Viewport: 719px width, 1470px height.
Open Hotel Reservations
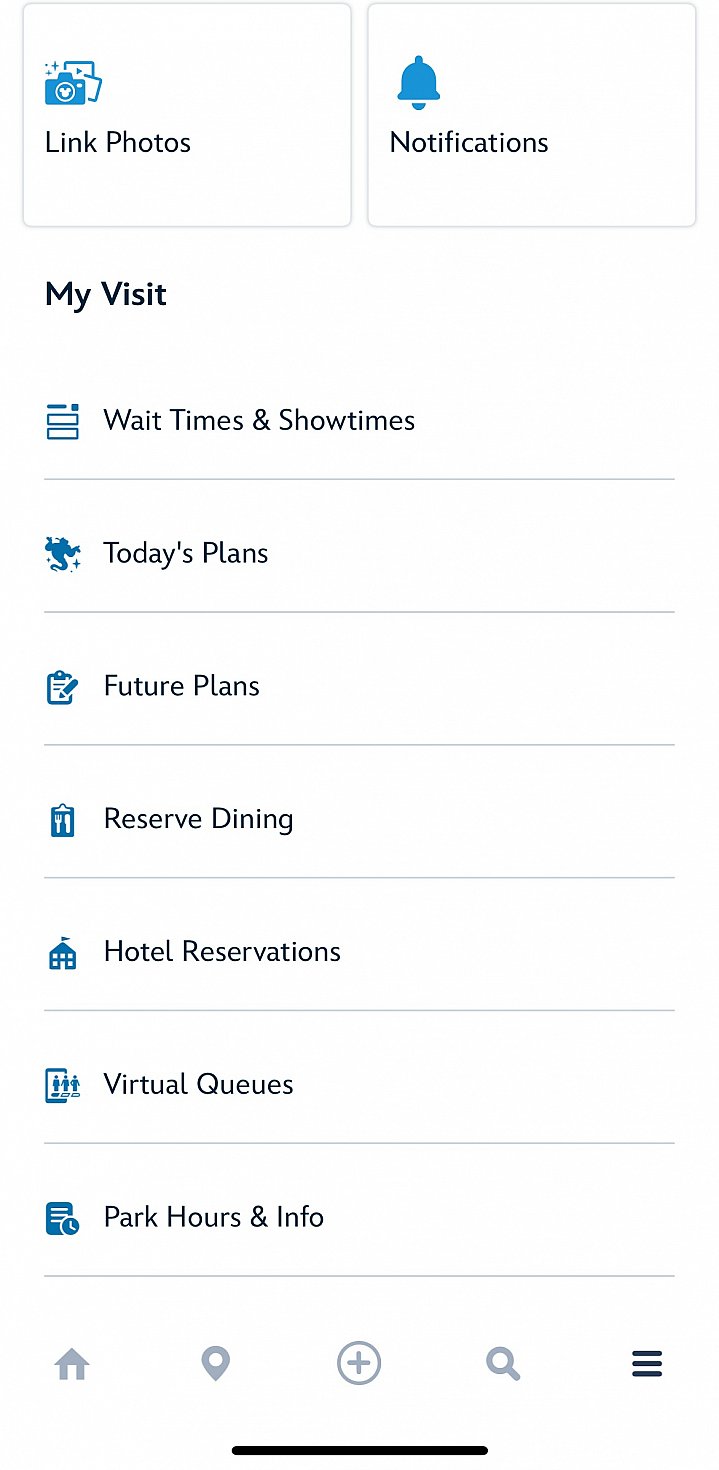[x=359, y=953]
